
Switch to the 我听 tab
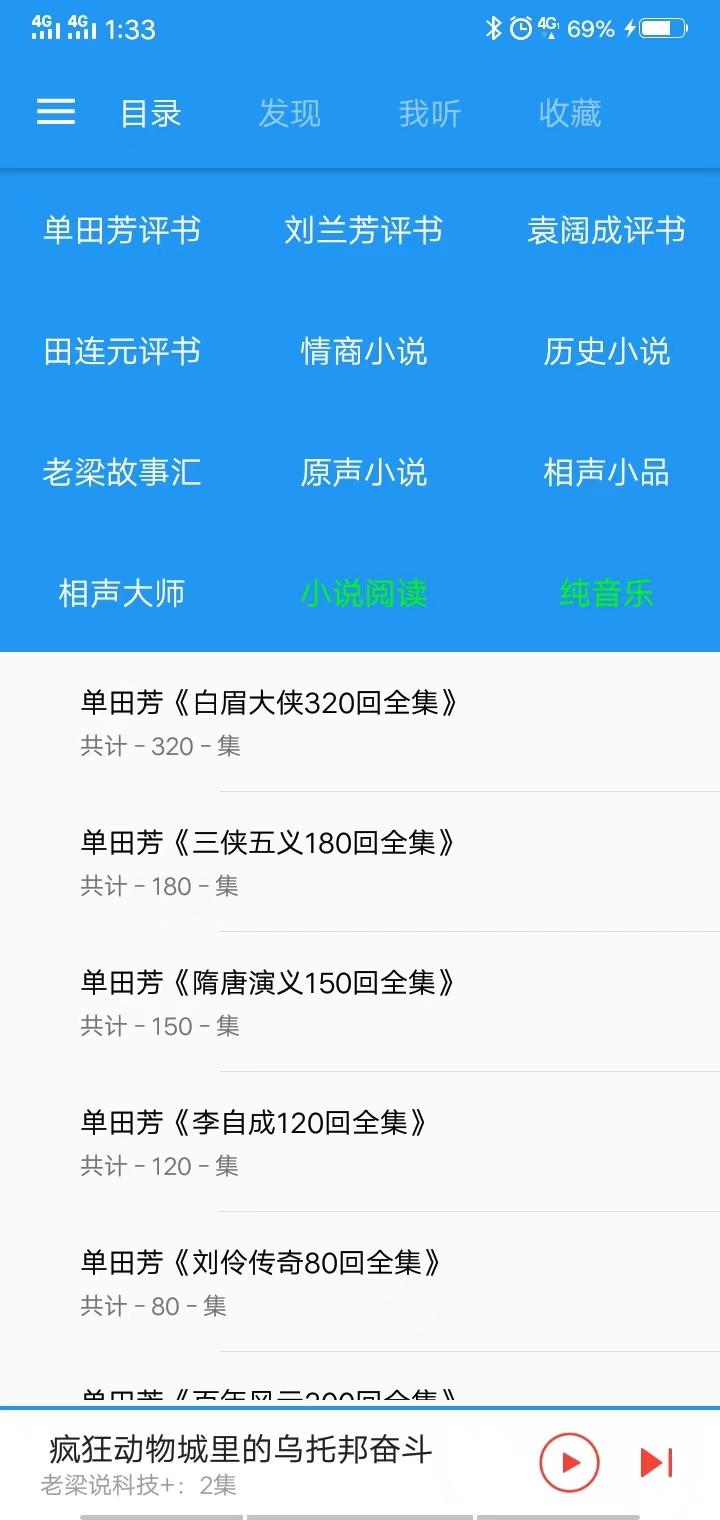pos(429,113)
